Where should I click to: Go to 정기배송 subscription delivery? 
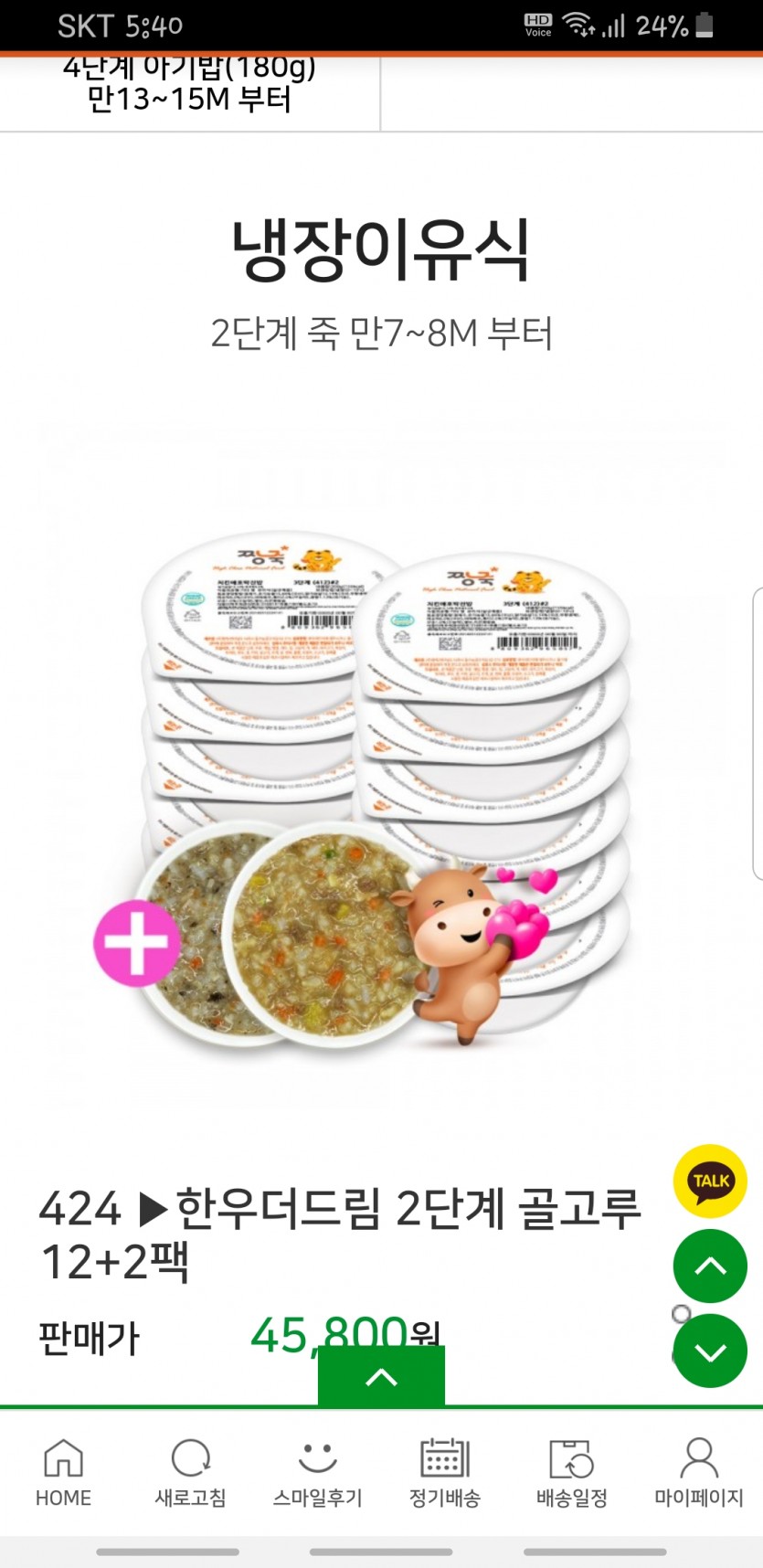444,1471
